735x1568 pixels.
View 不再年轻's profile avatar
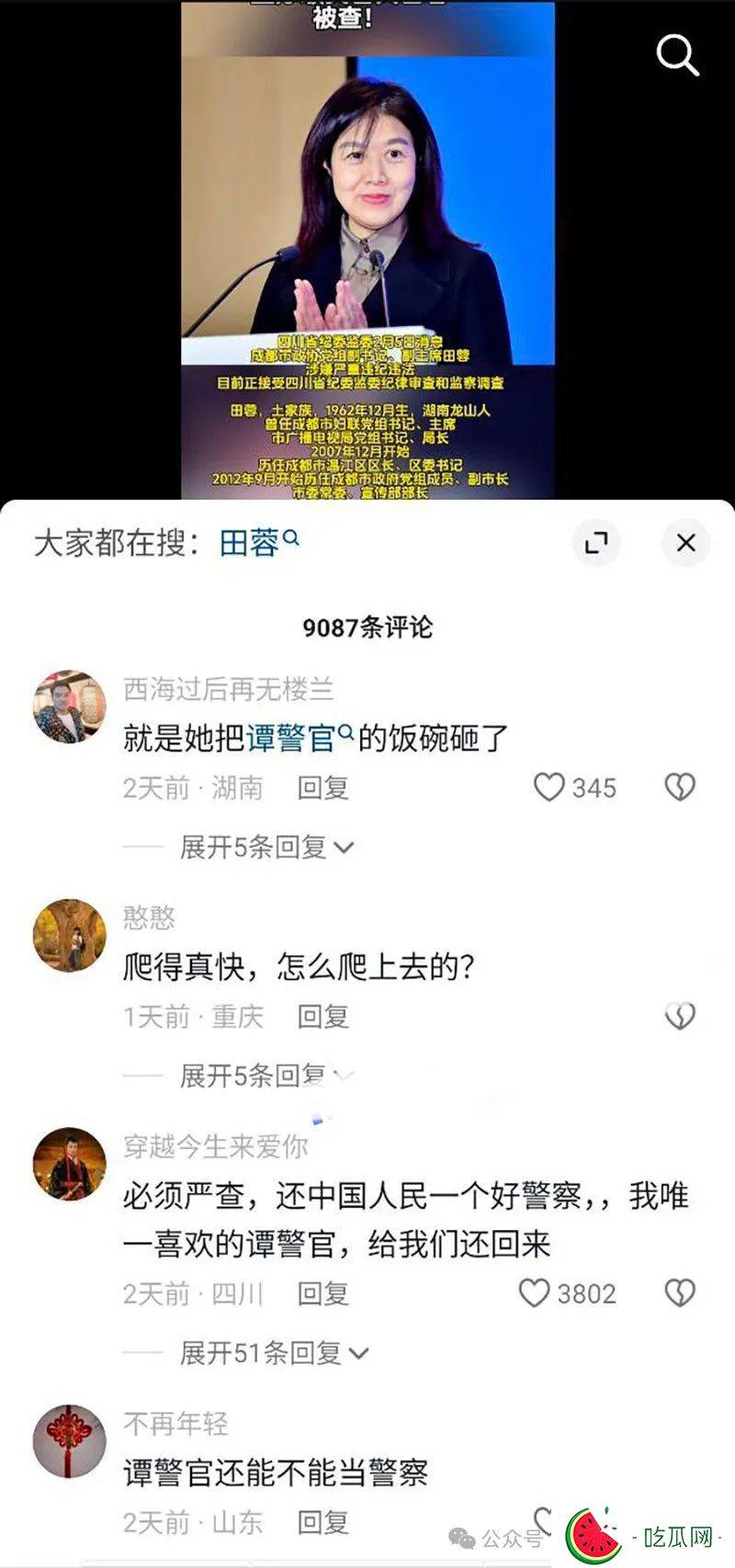coord(70,1440)
